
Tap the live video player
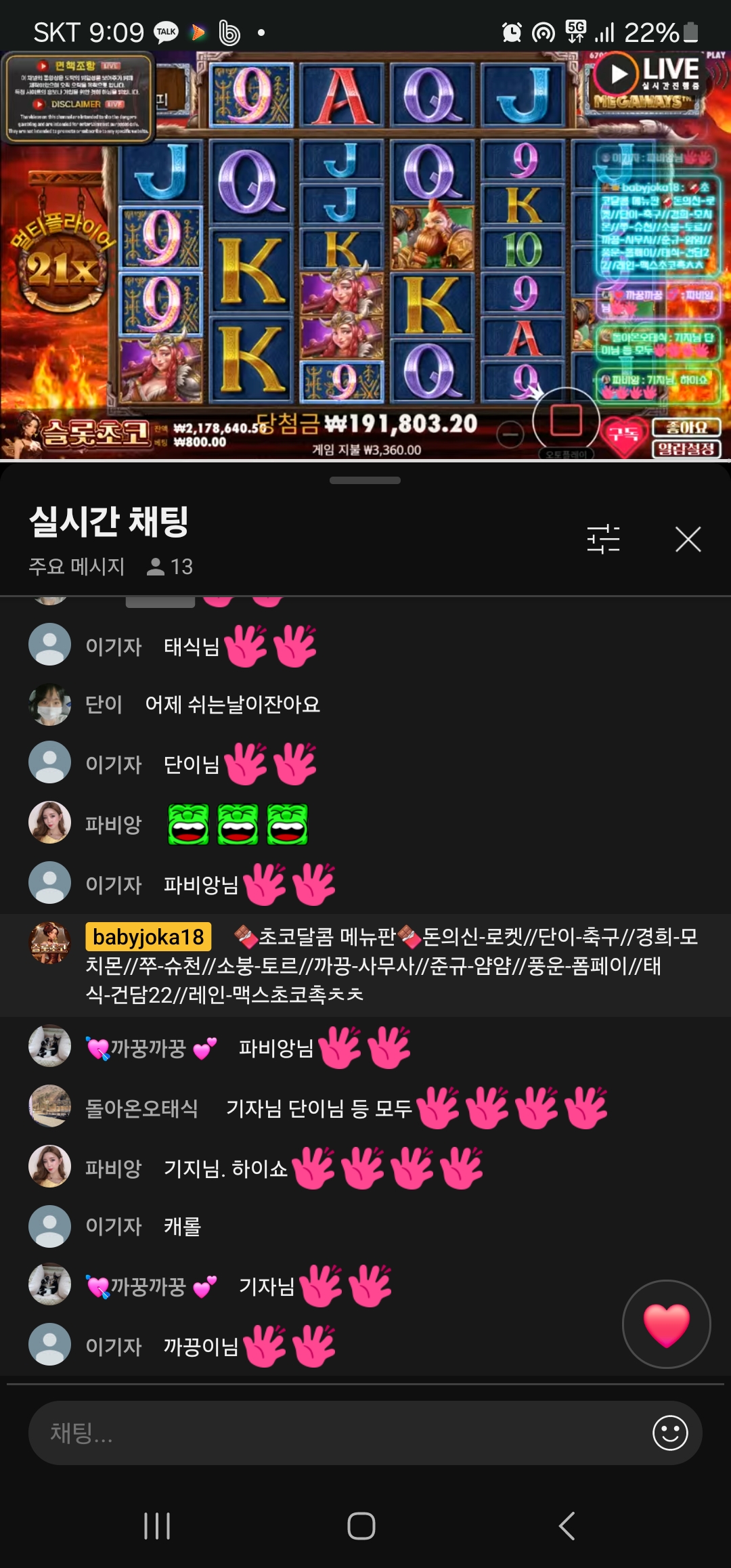coord(365,257)
